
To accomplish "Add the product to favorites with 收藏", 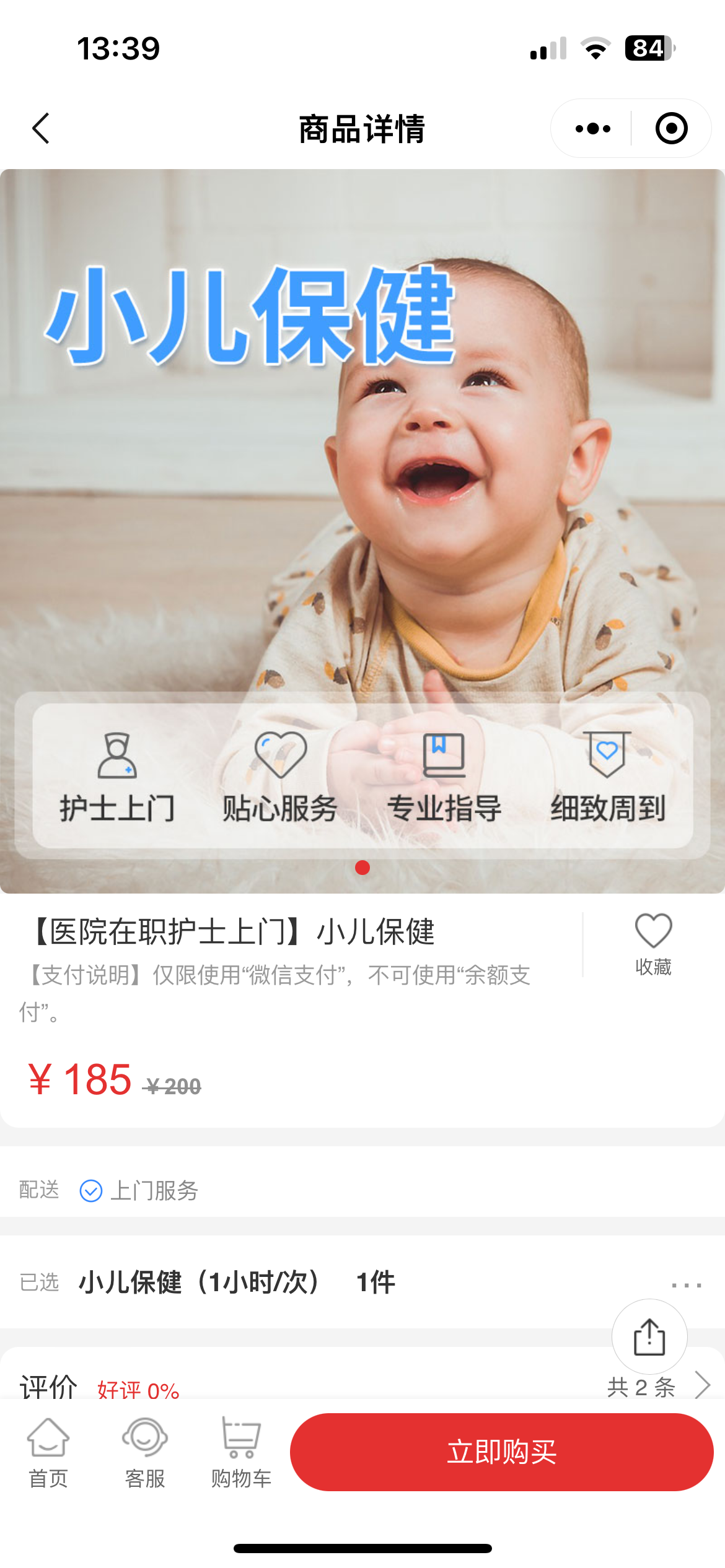I will (x=653, y=944).
